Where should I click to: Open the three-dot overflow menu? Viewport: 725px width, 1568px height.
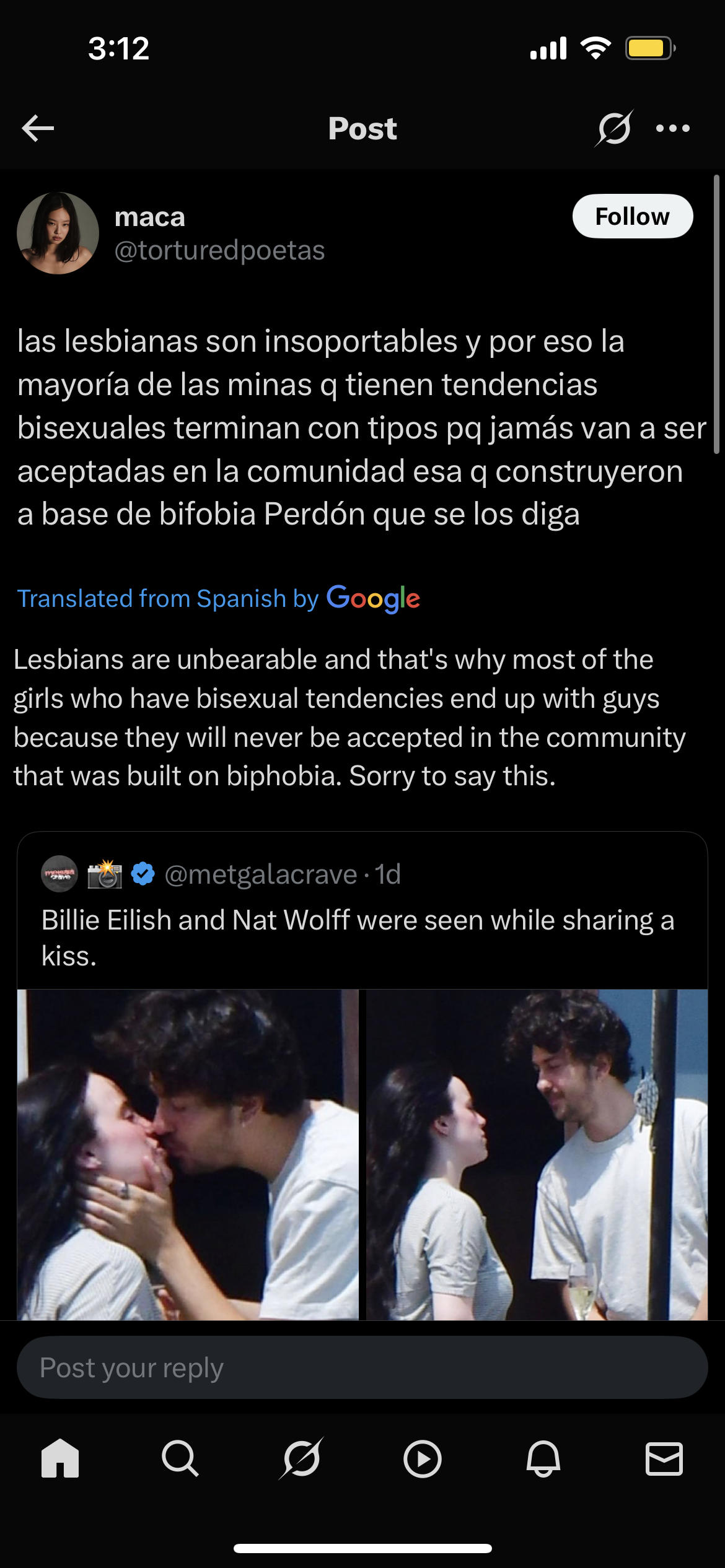[x=673, y=128]
